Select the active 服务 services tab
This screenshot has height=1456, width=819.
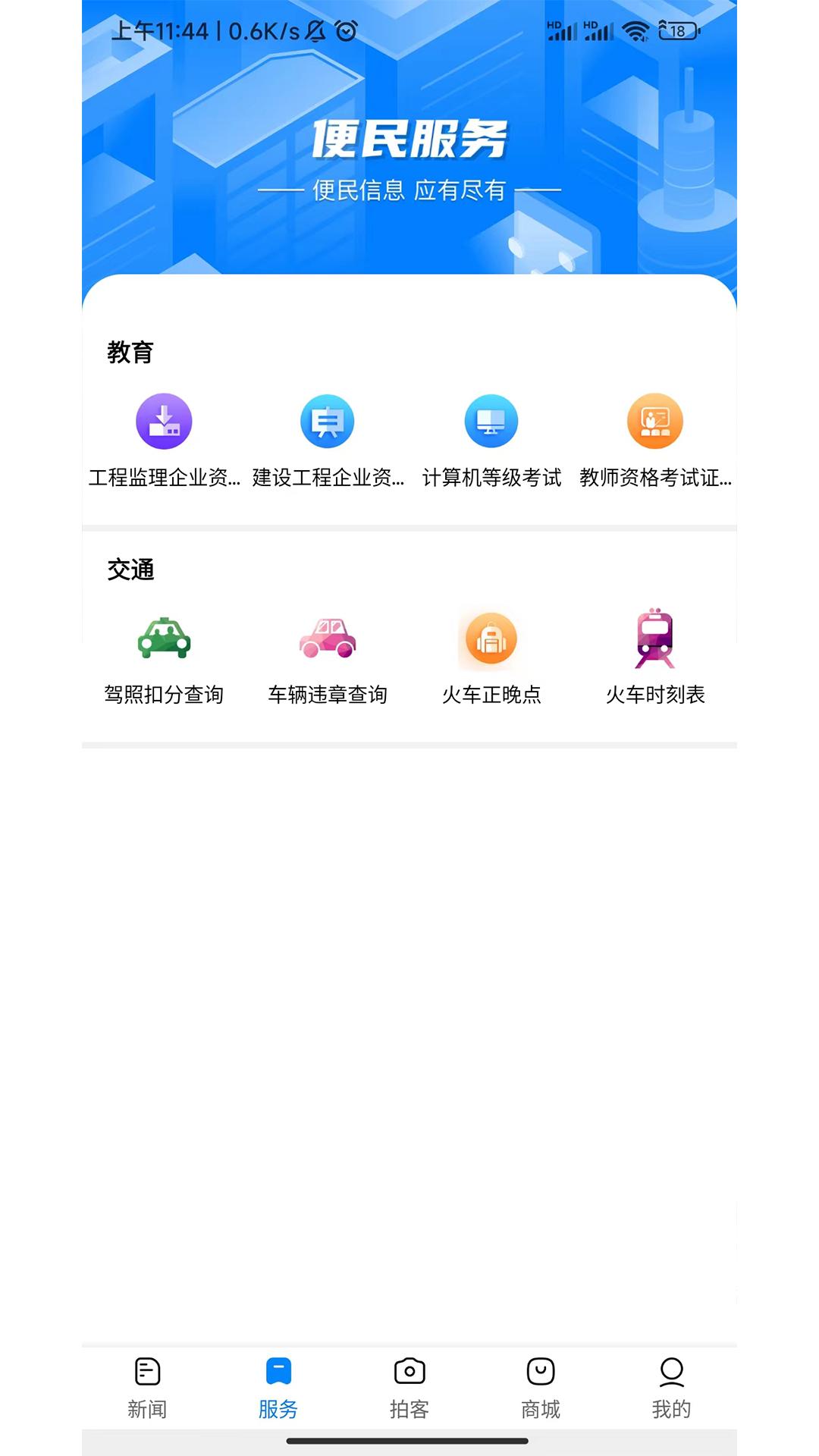(x=278, y=1389)
